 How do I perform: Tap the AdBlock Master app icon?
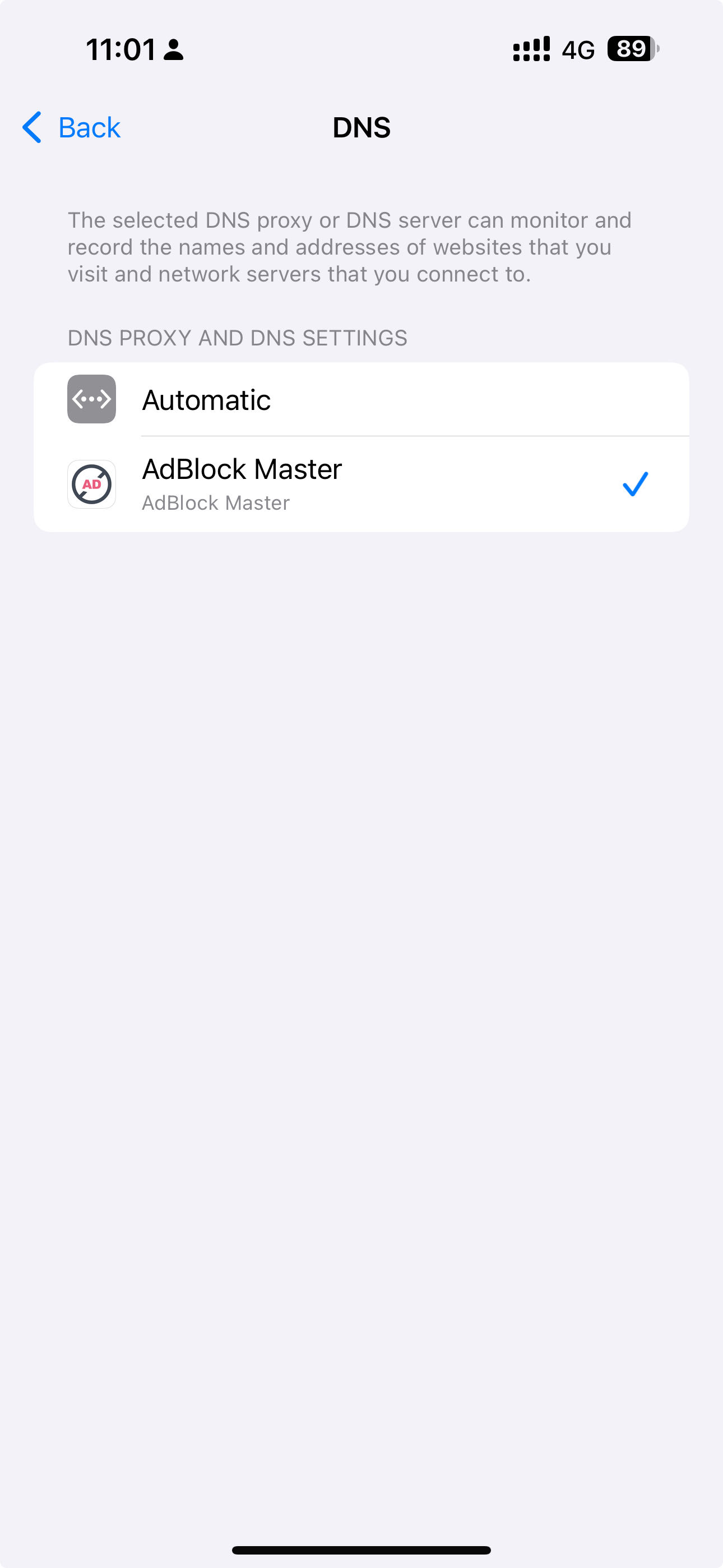(x=91, y=484)
